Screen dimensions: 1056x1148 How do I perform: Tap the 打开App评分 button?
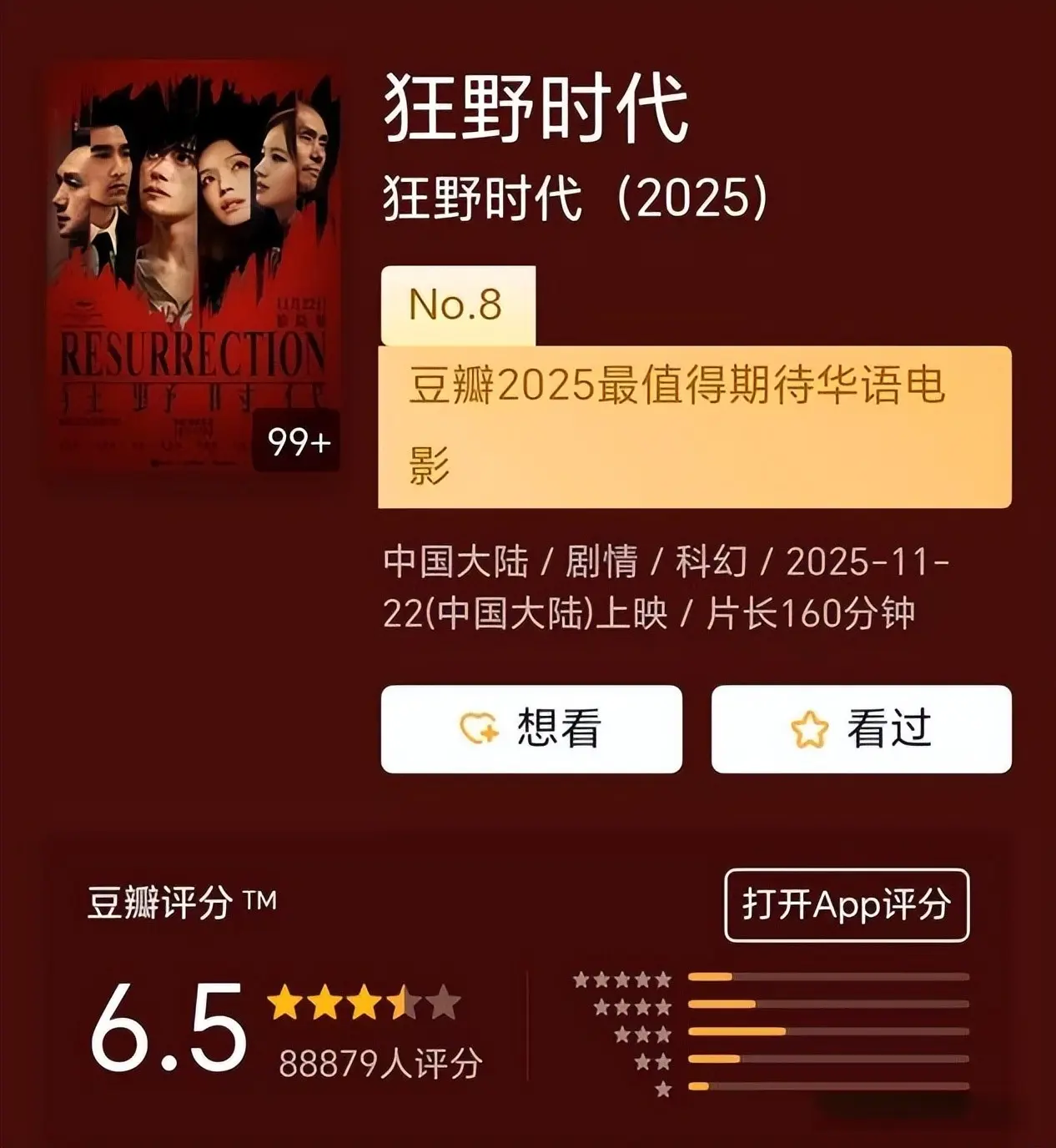846,905
